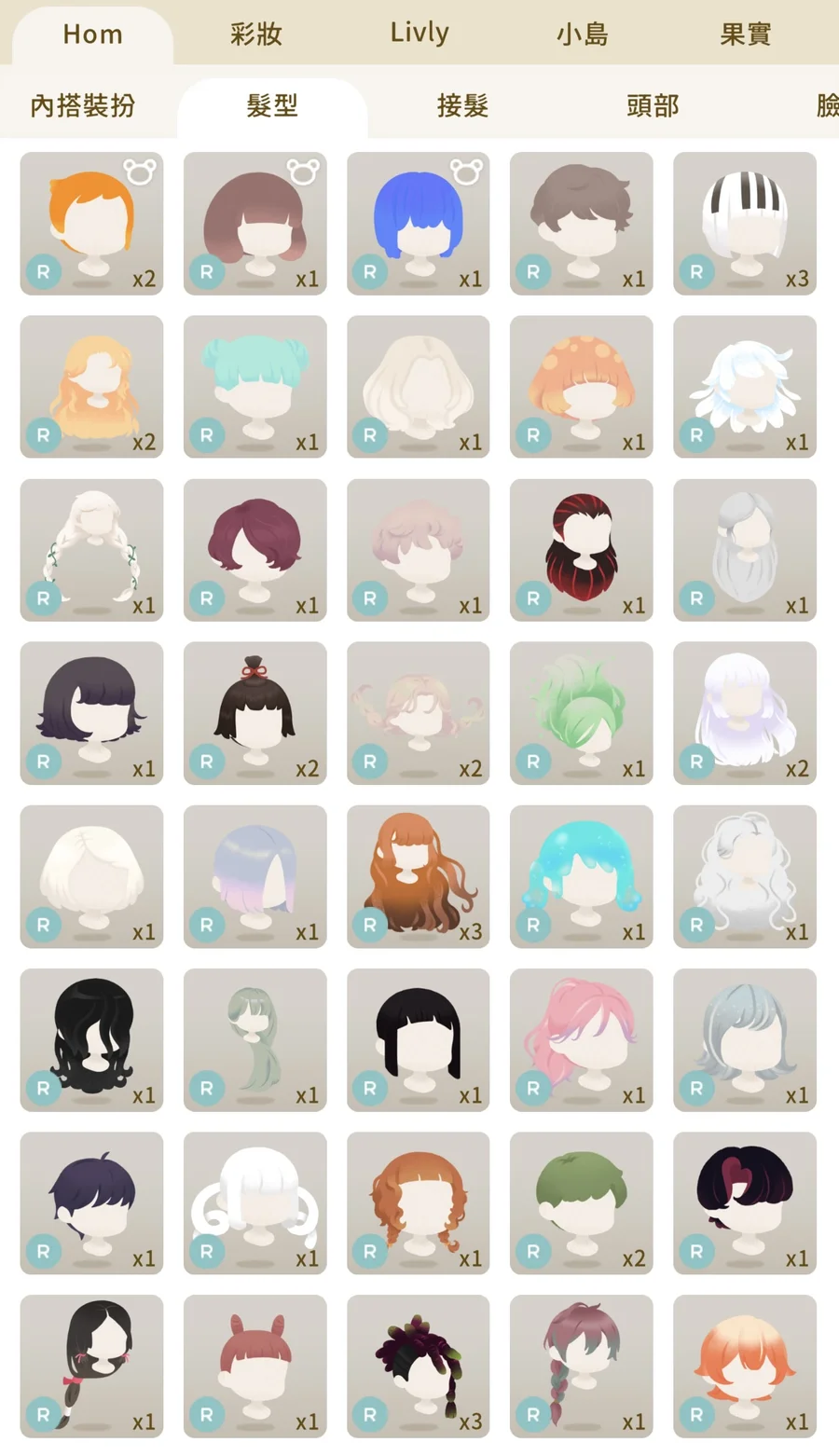
Task: Go to the 果實 tab
Action: (x=745, y=34)
